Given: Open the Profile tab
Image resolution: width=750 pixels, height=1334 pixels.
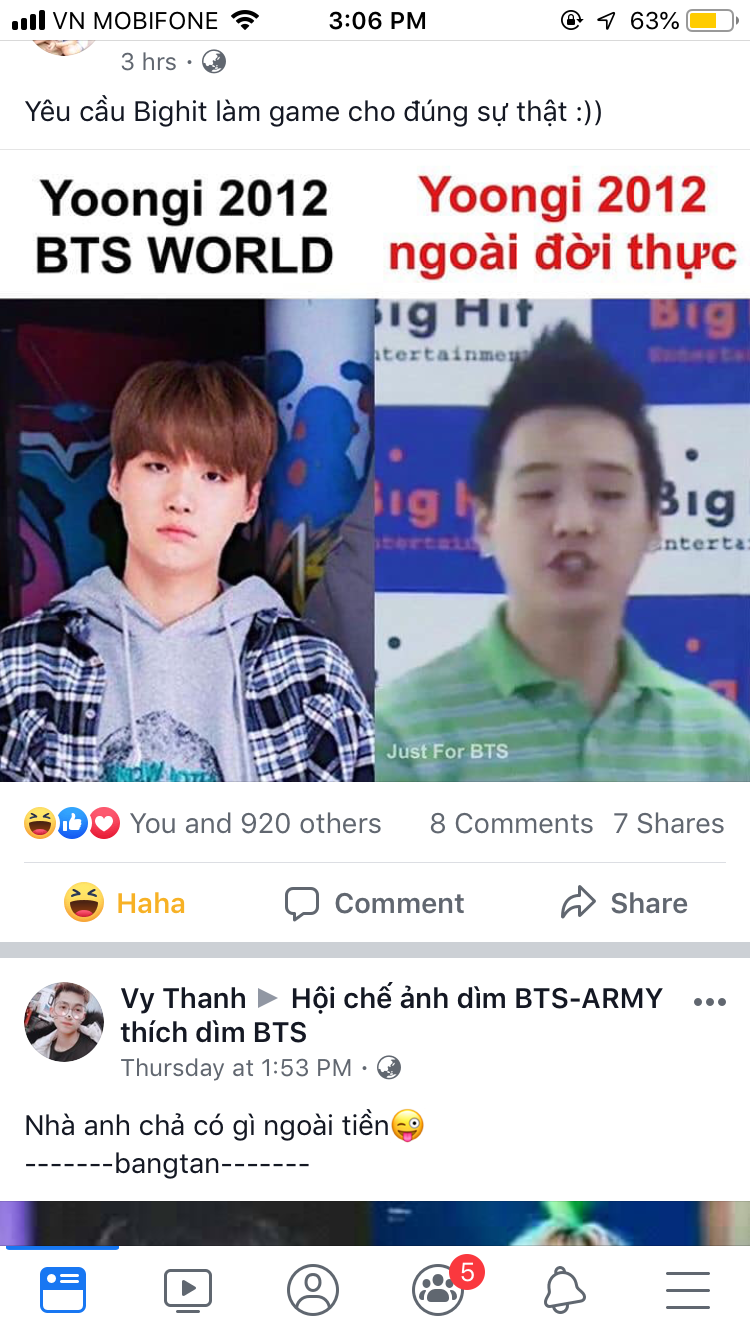Looking at the screenshot, I should click(x=313, y=1290).
